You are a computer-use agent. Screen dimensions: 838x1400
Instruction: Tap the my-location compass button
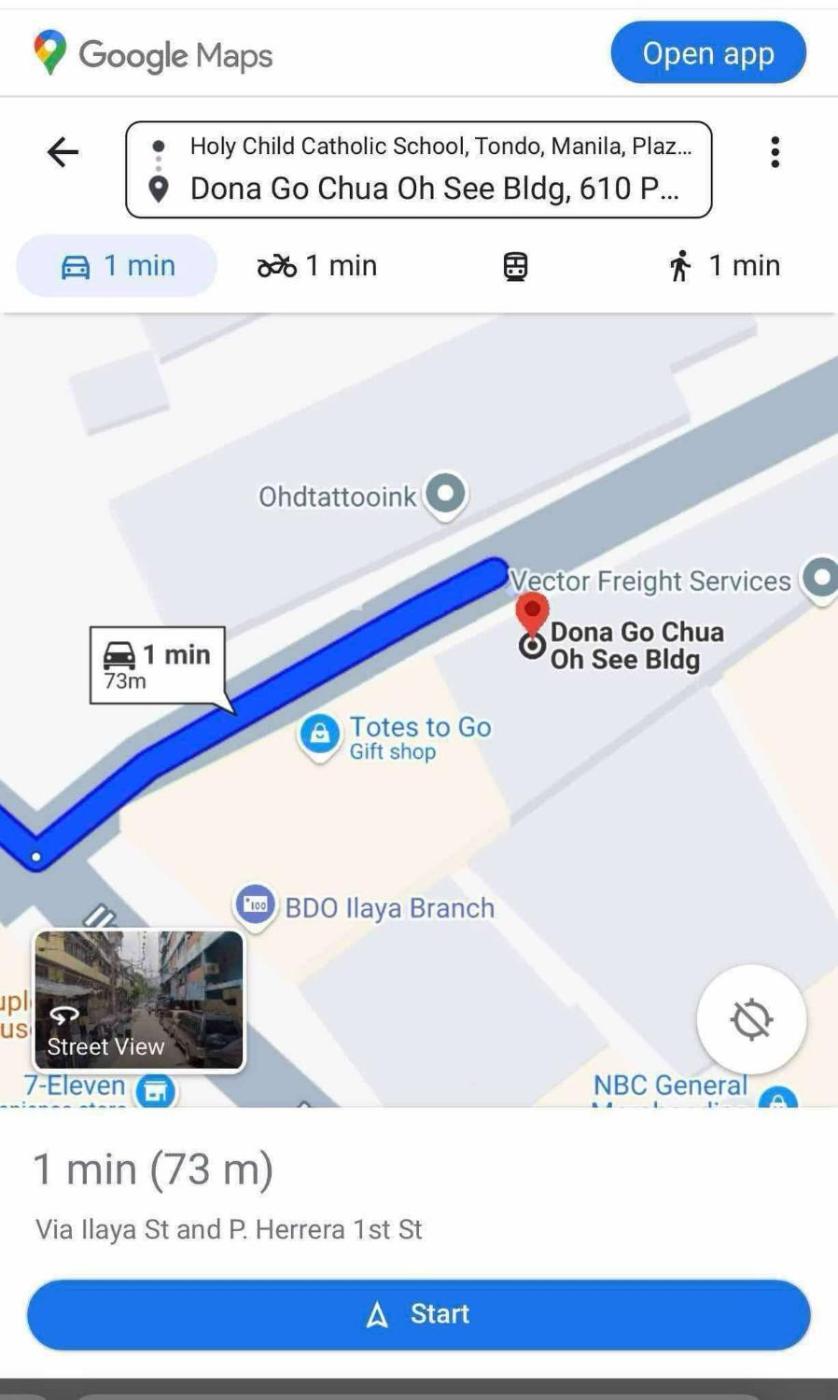[x=752, y=1019]
